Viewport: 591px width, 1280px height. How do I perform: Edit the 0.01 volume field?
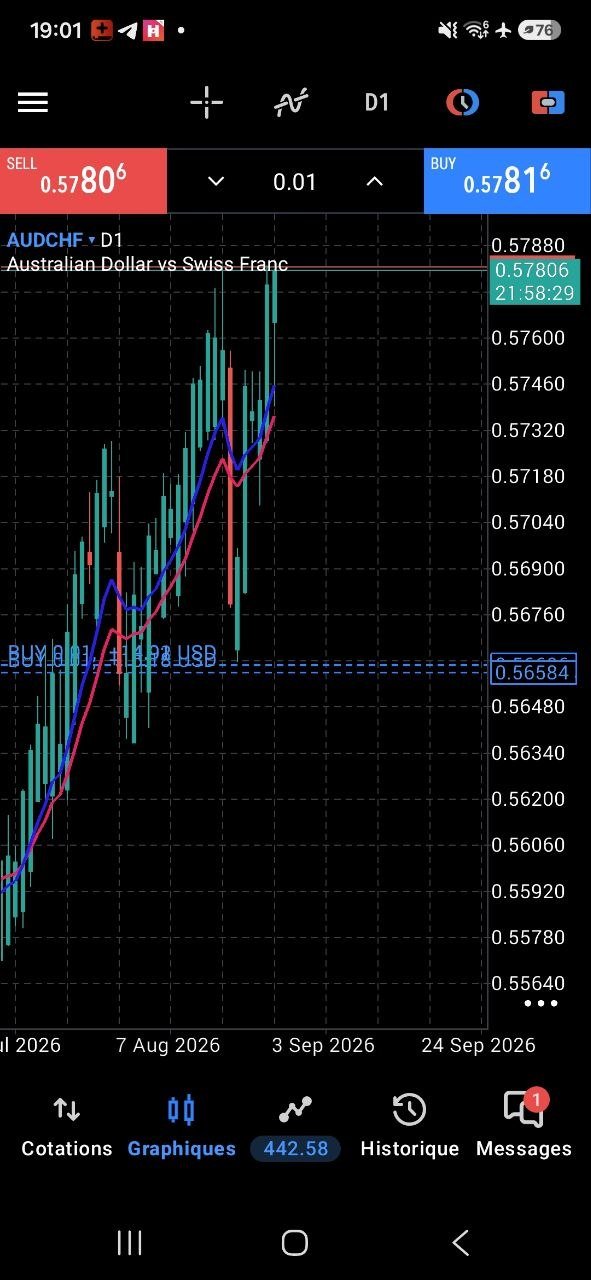pyautogui.click(x=295, y=182)
